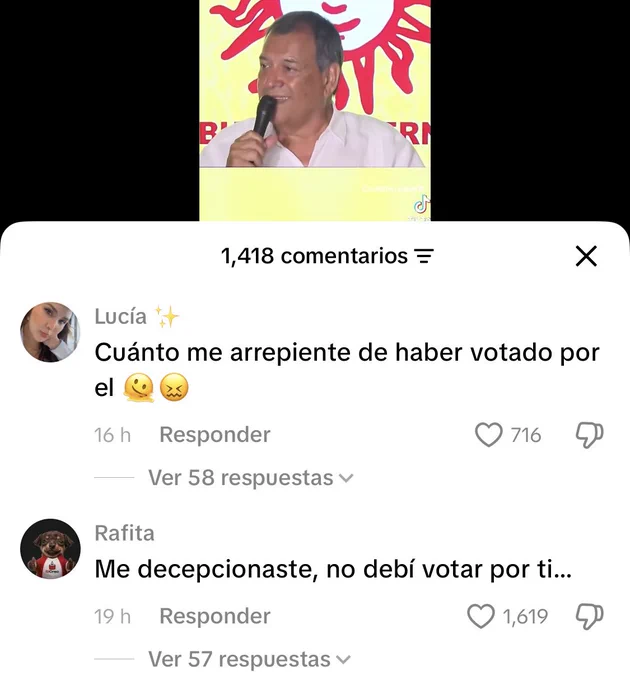Like Rafita's comment
Viewport: 630px width, 680px height.
pos(481,616)
